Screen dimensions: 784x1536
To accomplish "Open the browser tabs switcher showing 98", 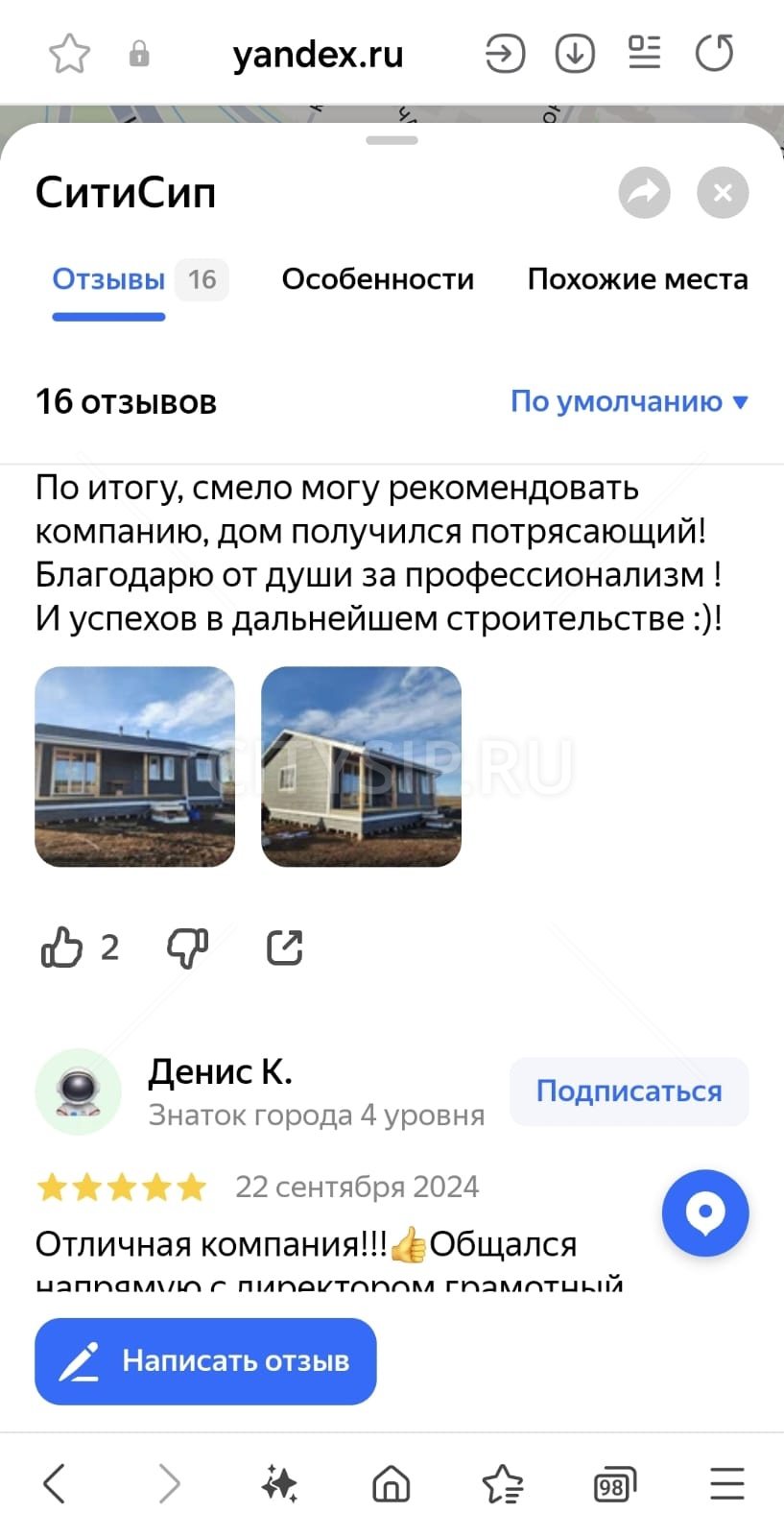I will click(614, 1485).
